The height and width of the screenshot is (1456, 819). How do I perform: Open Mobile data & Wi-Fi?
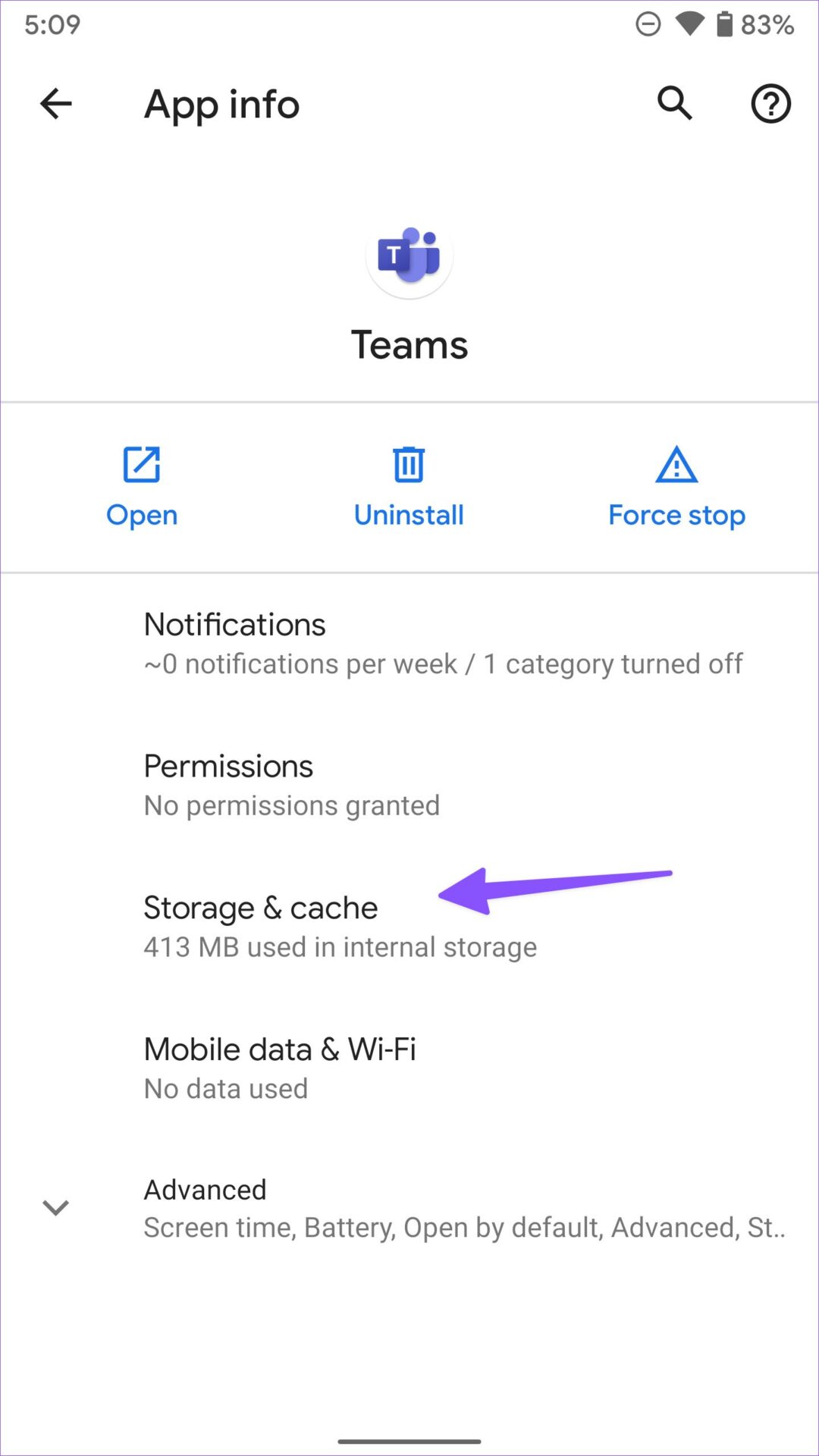[x=409, y=1068]
